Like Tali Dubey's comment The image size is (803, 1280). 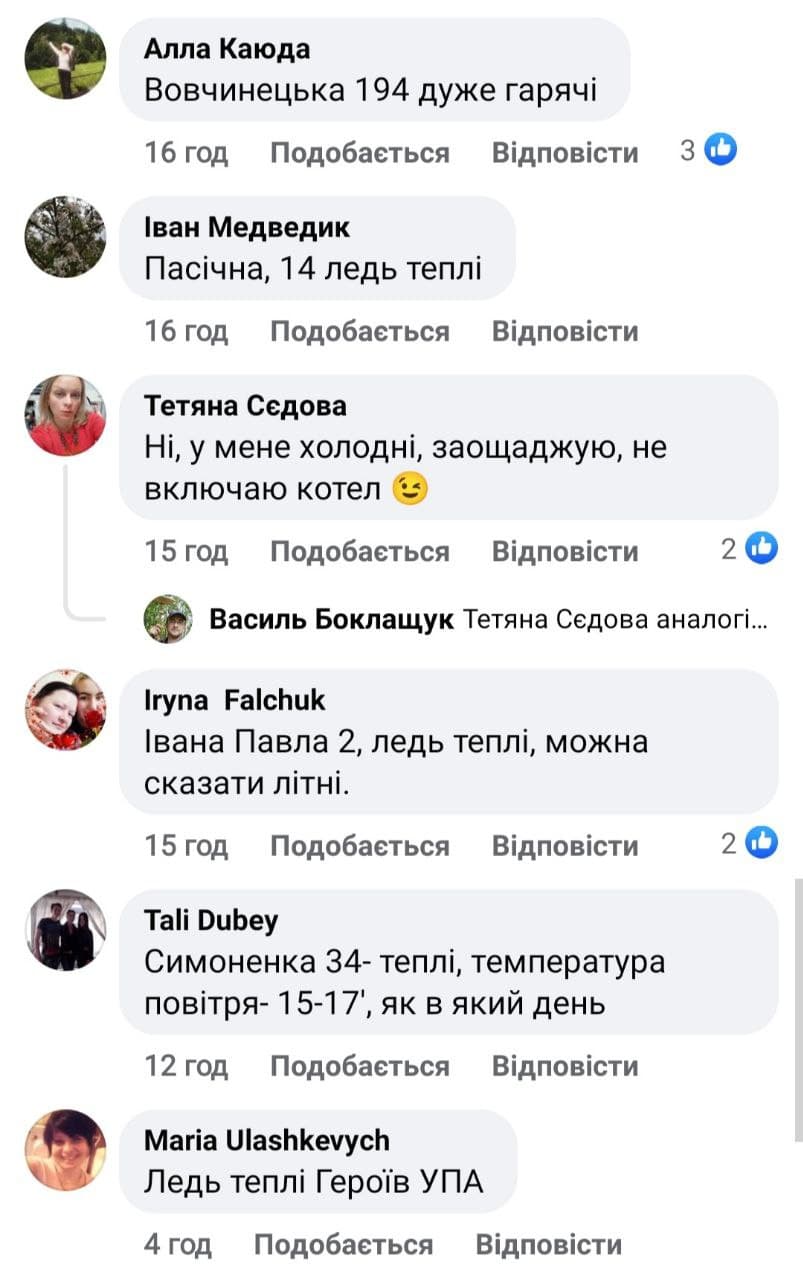coord(359,1066)
